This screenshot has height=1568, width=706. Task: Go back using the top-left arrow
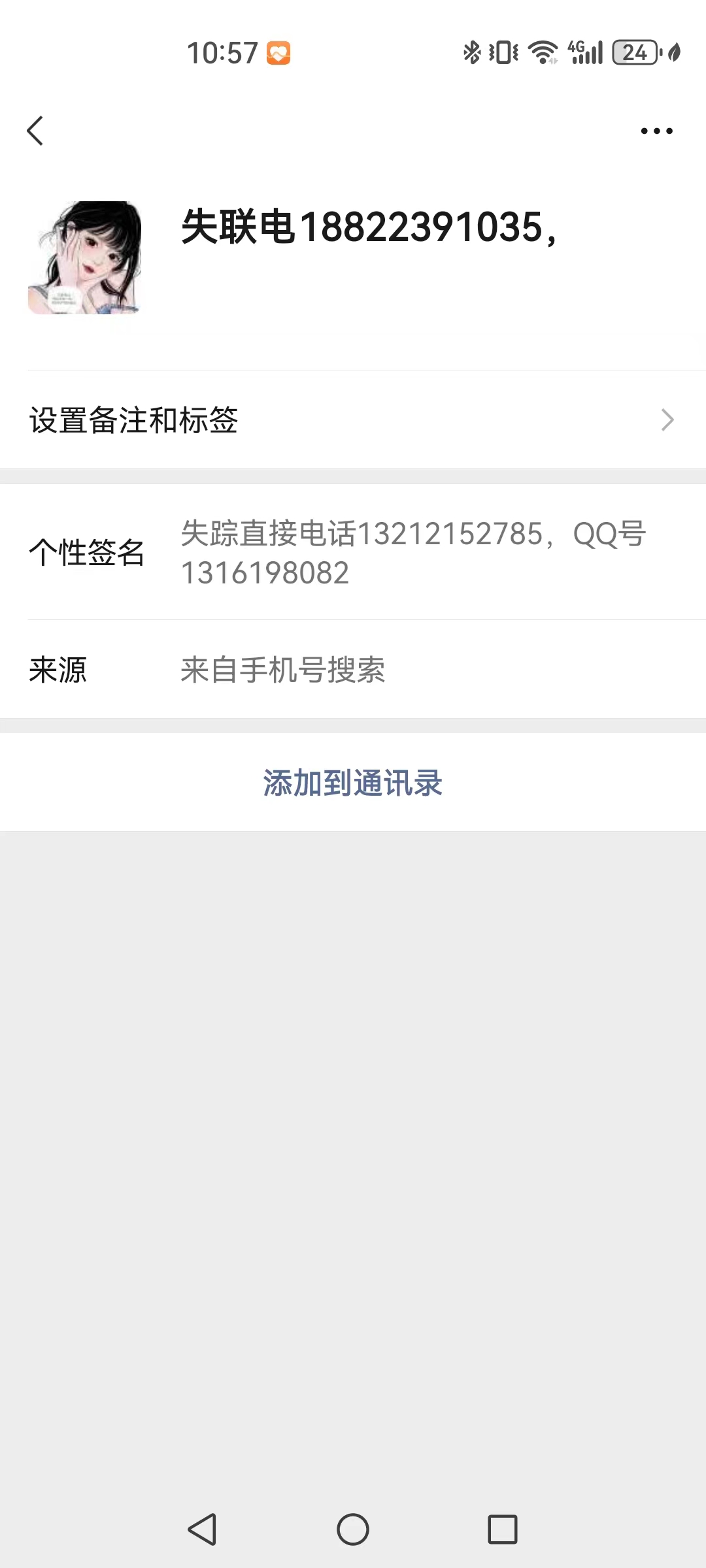pos(35,131)
